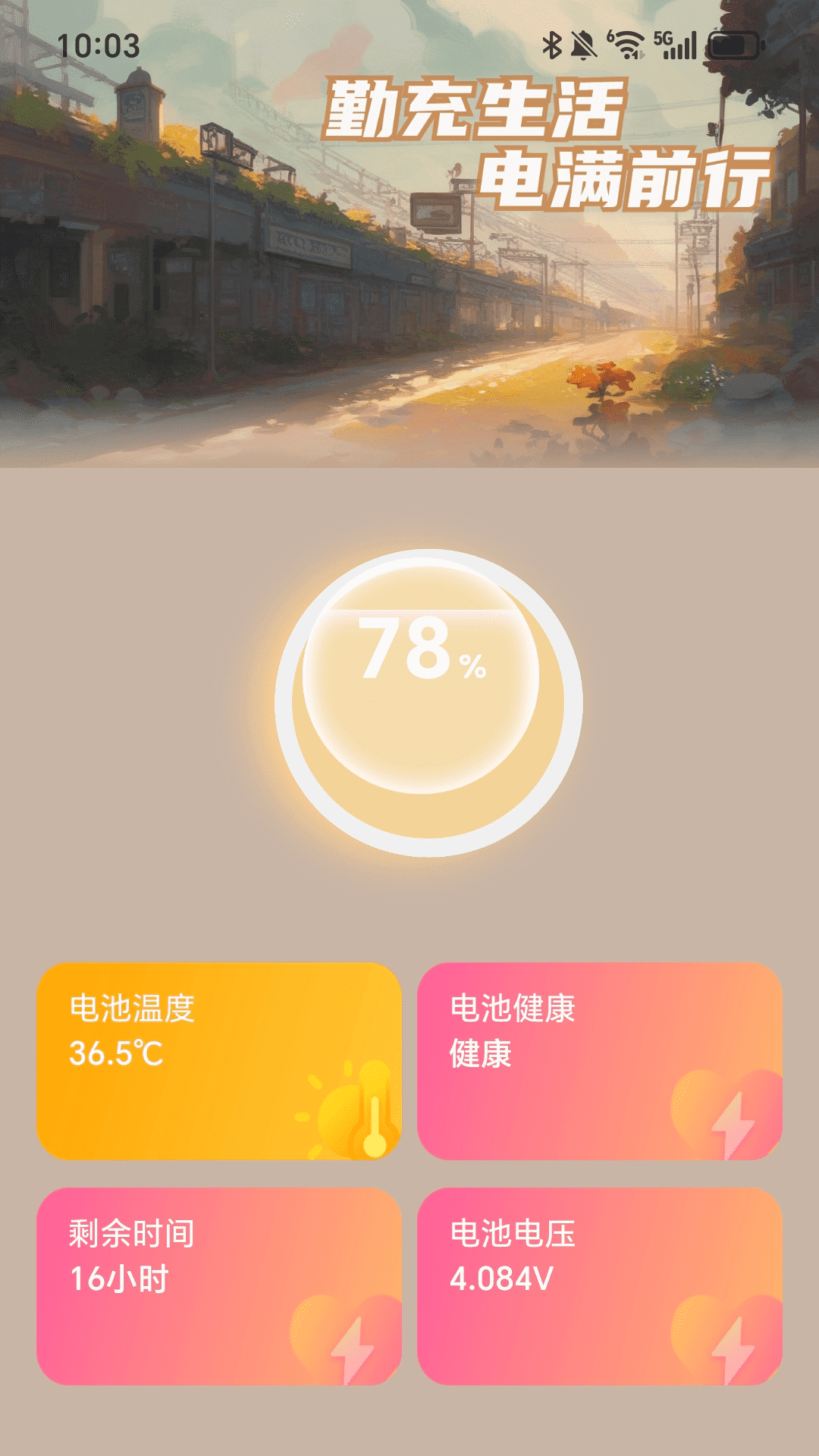Open the 电池温度 card
Image resolution: width=819 pixels, height=1456 pixels.
tap(219, 1061)
